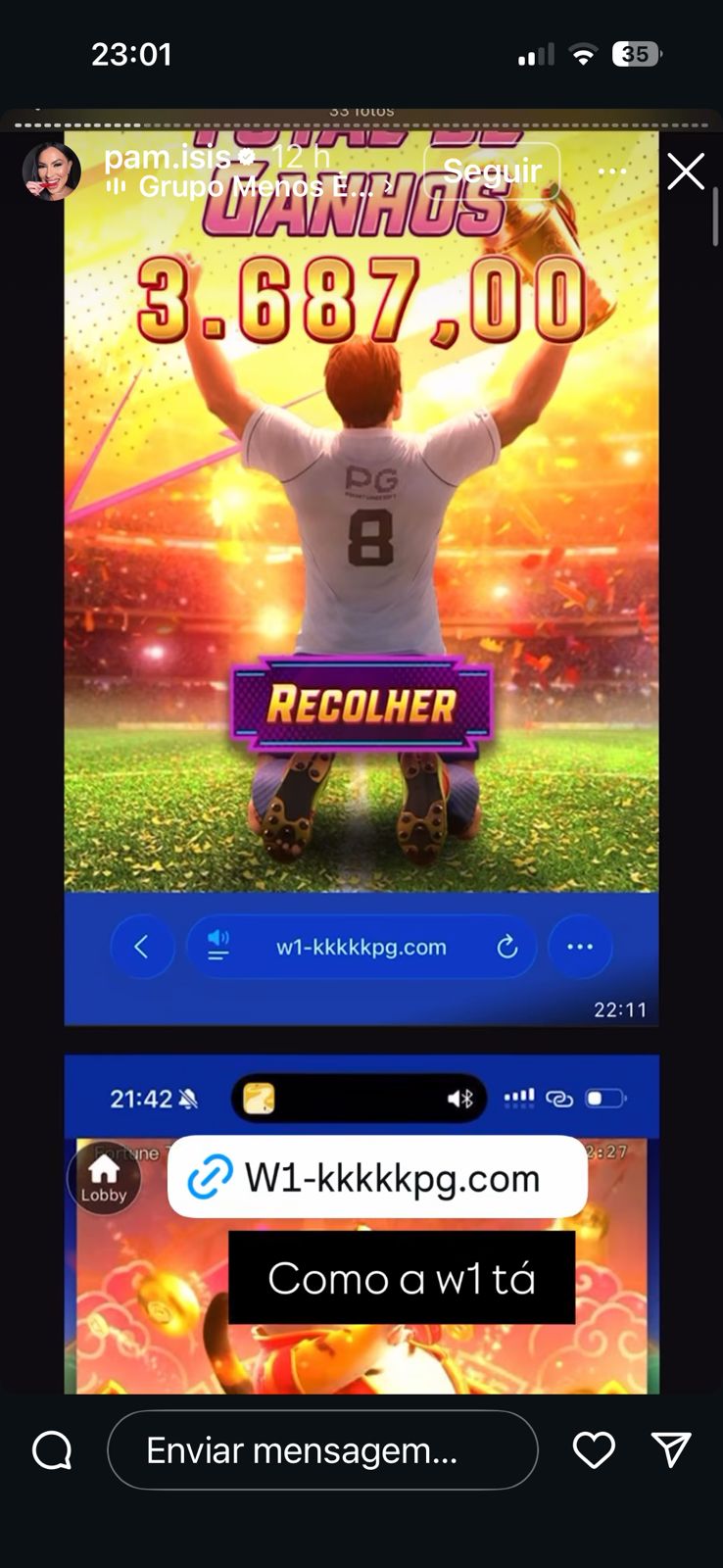Open the W1-kkkkkpg.com link sticker

(x=377, y=1177)
